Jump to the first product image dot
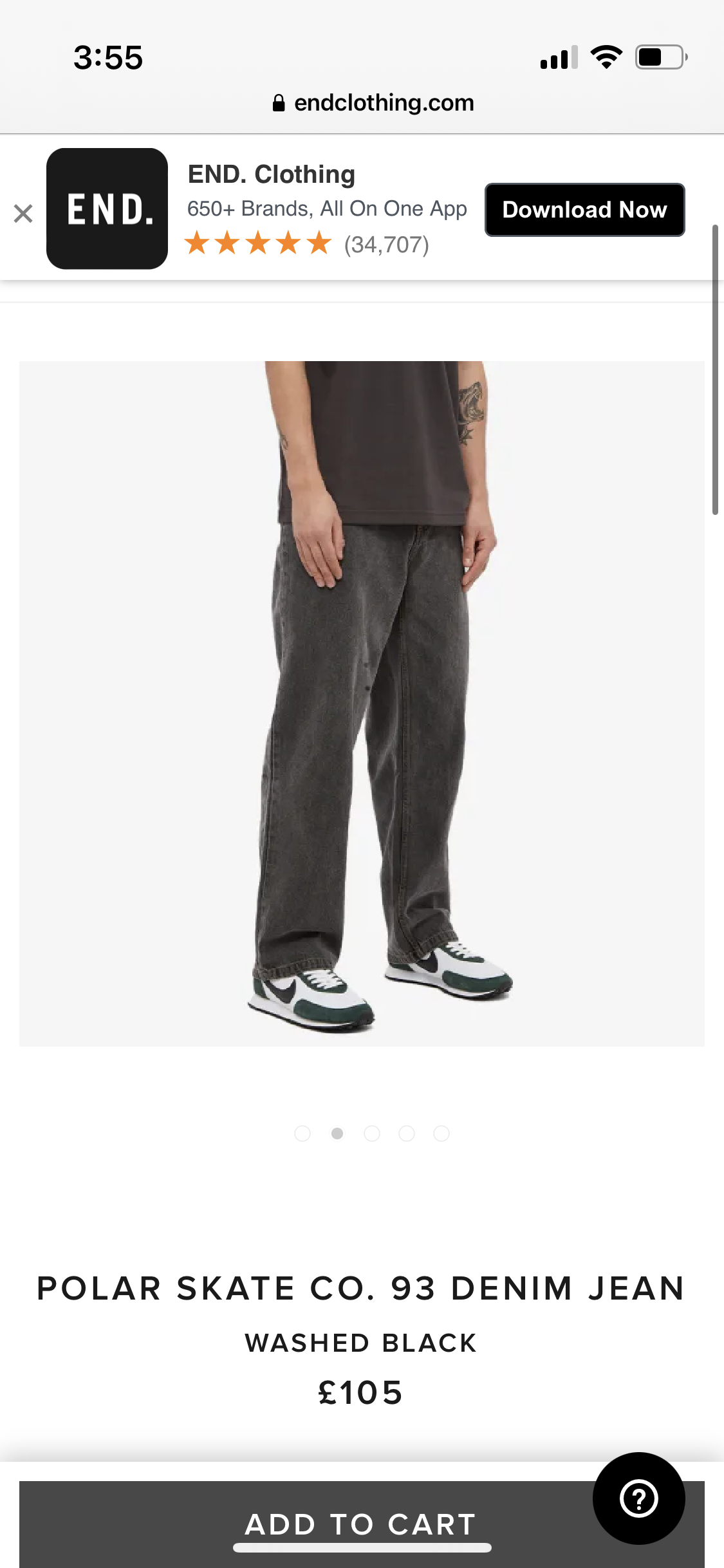The width and height of the screenshot is (724, 1568). pos(302,1134)
